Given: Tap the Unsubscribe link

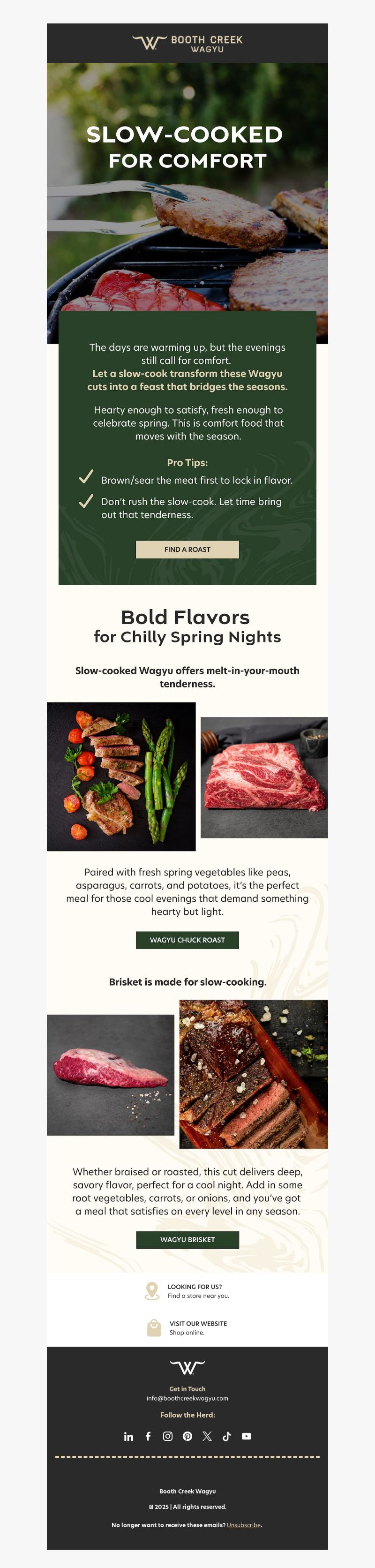Looking at the screenshot, I should [243, 1525].
